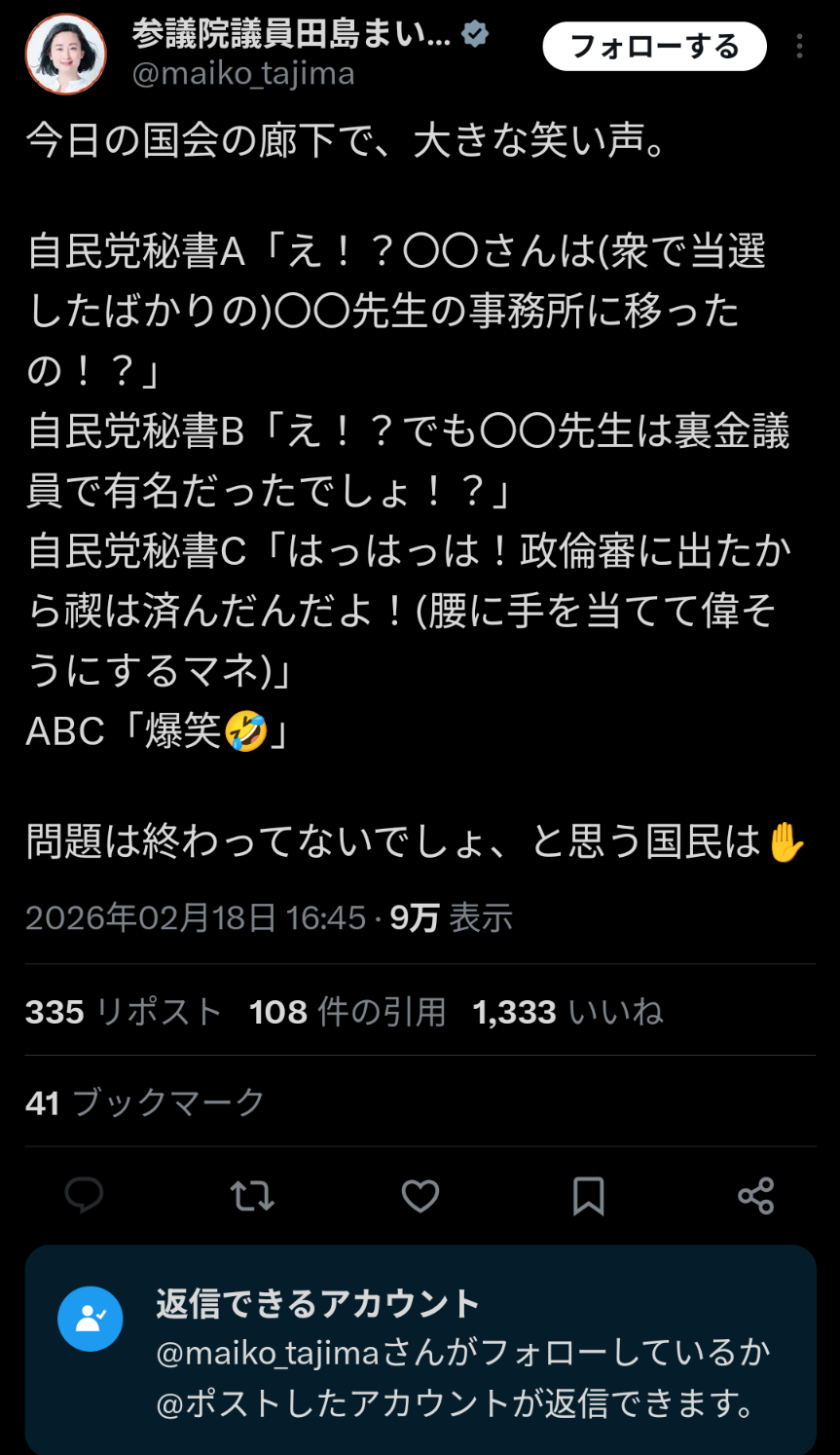Reply using the comment icon
Screen dimensions: 840x1455
coord(84,1195)
